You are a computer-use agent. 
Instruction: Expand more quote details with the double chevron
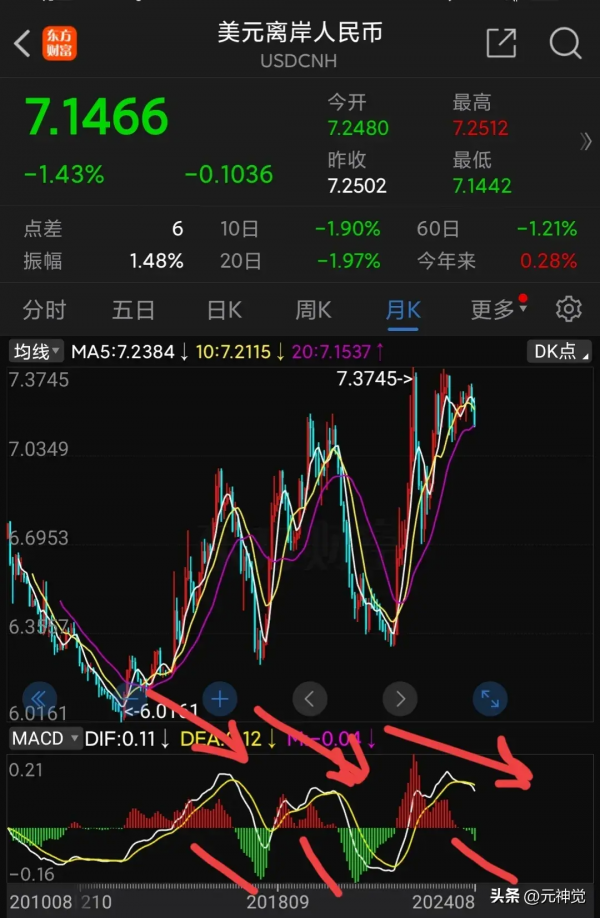tap(586, 142)
